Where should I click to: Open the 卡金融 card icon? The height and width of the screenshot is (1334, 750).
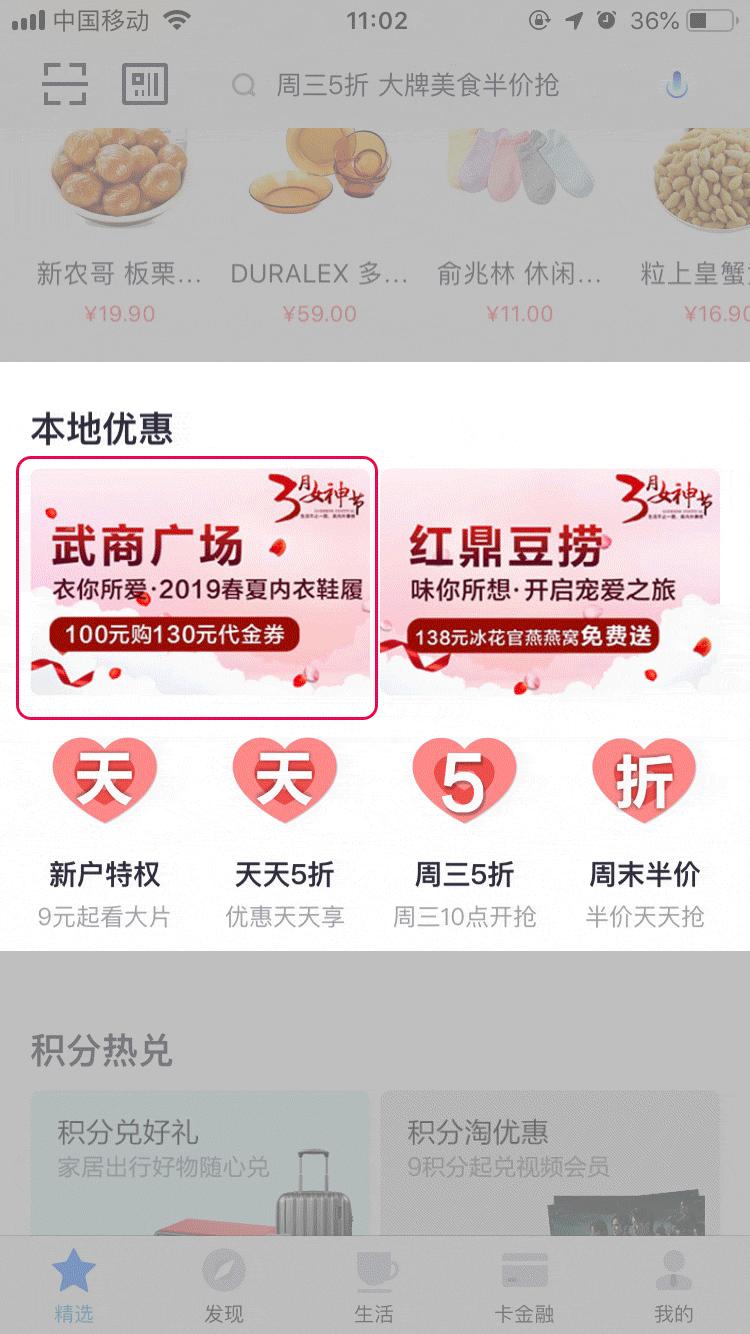click(x=524, y=1272)
